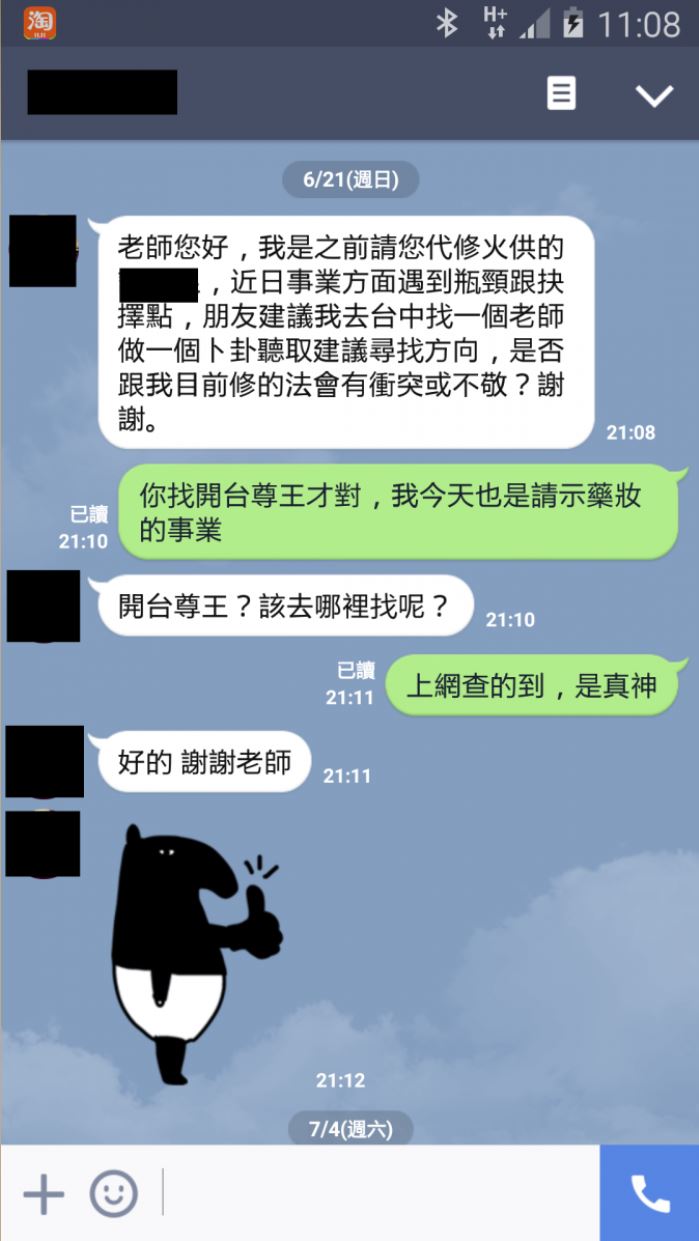Open the chat notes icon
Image resolution: width=699 pixels, height=1241 pixels.
click(x=561, y=94)
